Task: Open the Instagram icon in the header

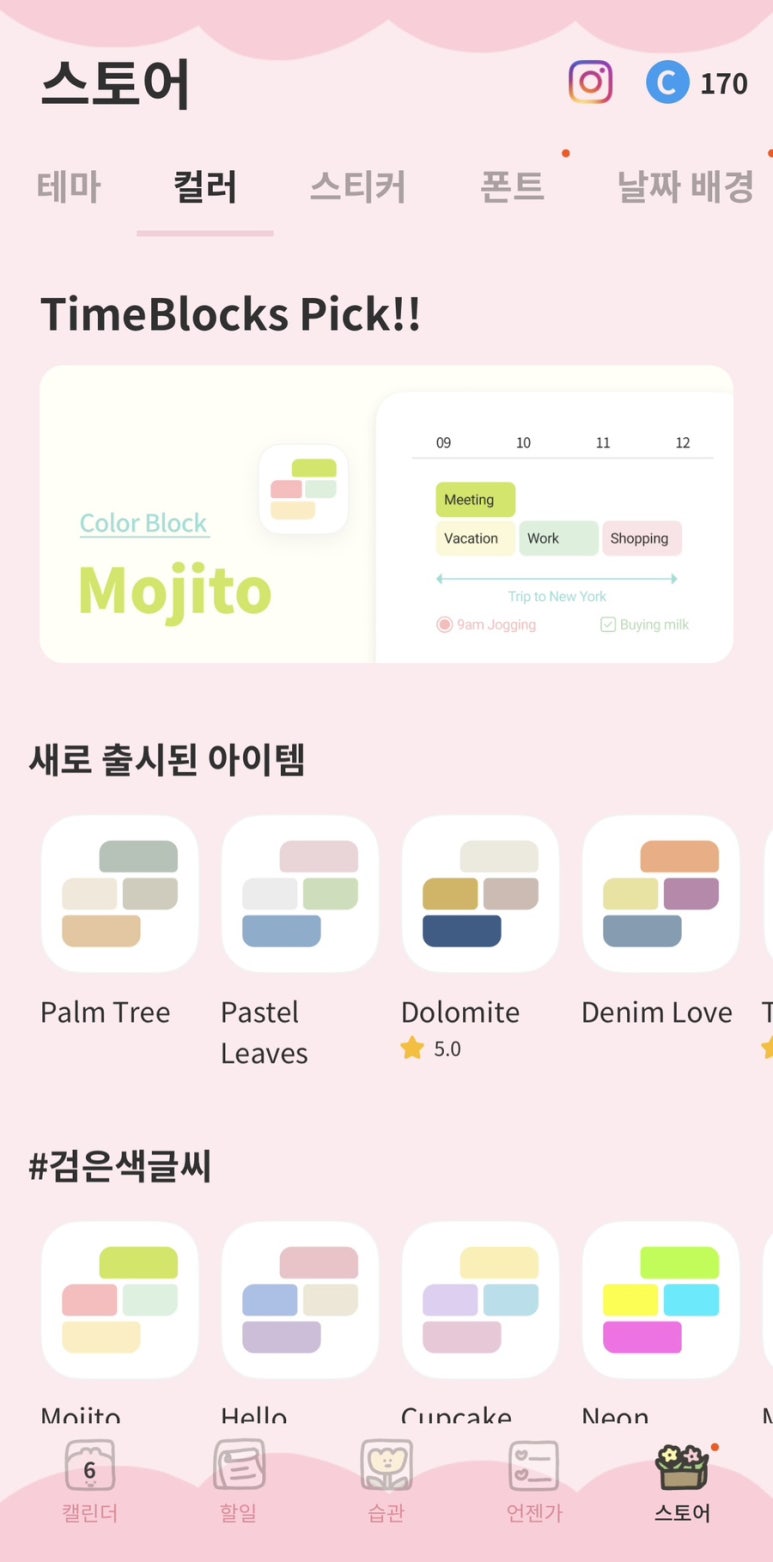Action: click(x=590, y=82)
